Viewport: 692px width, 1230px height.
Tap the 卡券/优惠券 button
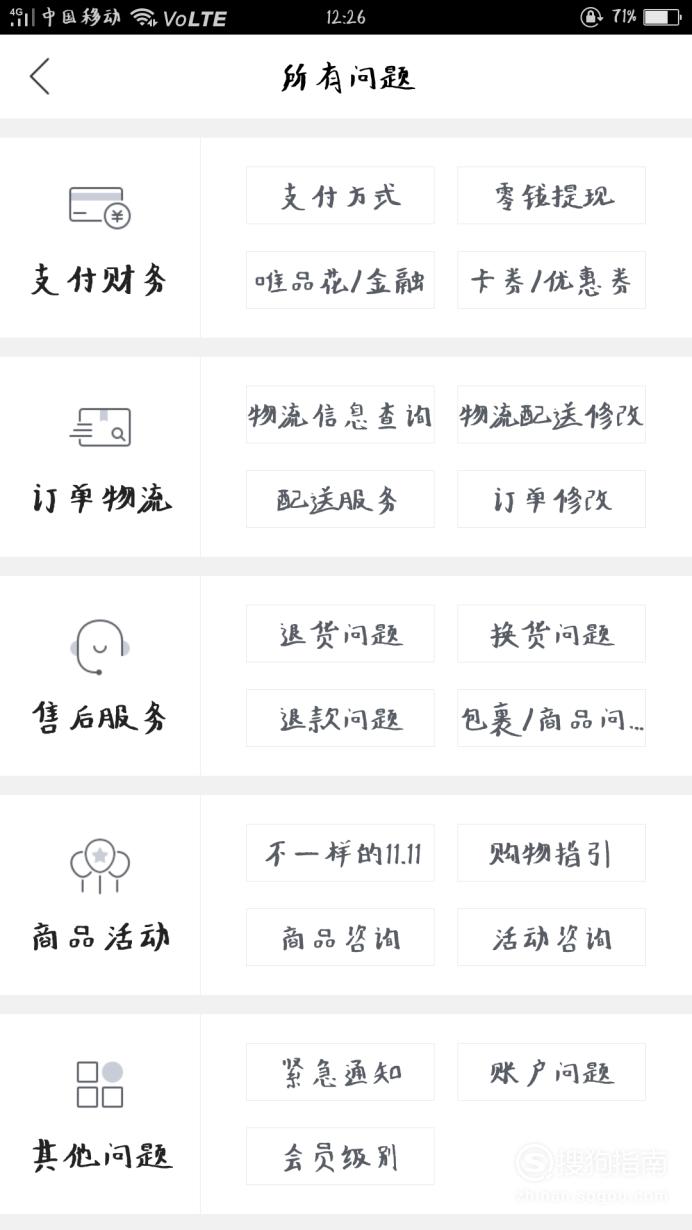click(x=551, y=280)
